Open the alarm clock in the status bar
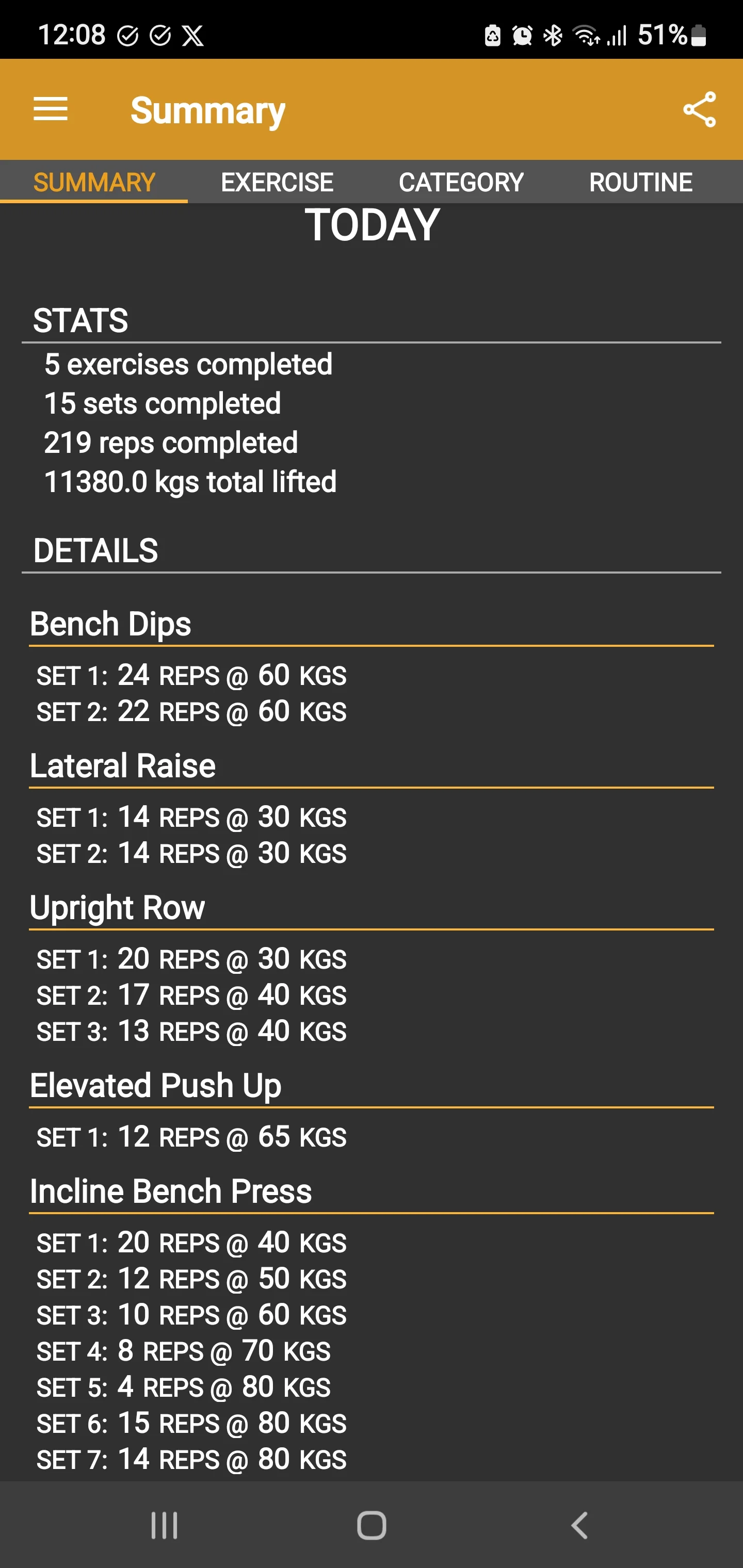The width and height of the screenshot is (743, 1568). 521,36
